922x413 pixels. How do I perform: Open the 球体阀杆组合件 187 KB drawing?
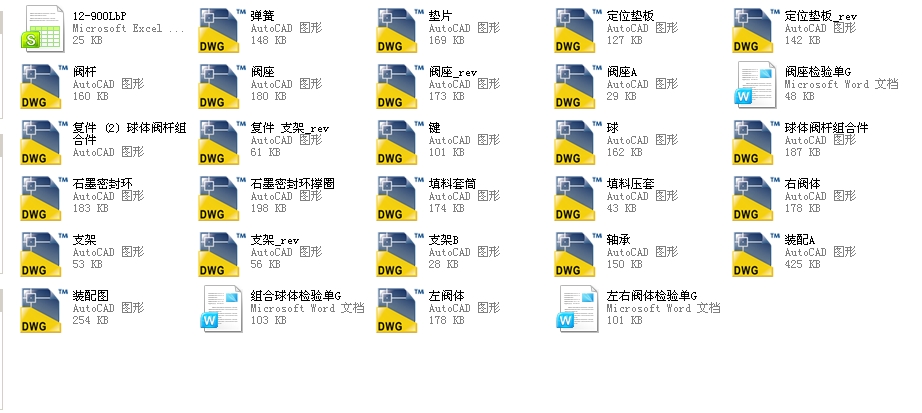[754, 141]
